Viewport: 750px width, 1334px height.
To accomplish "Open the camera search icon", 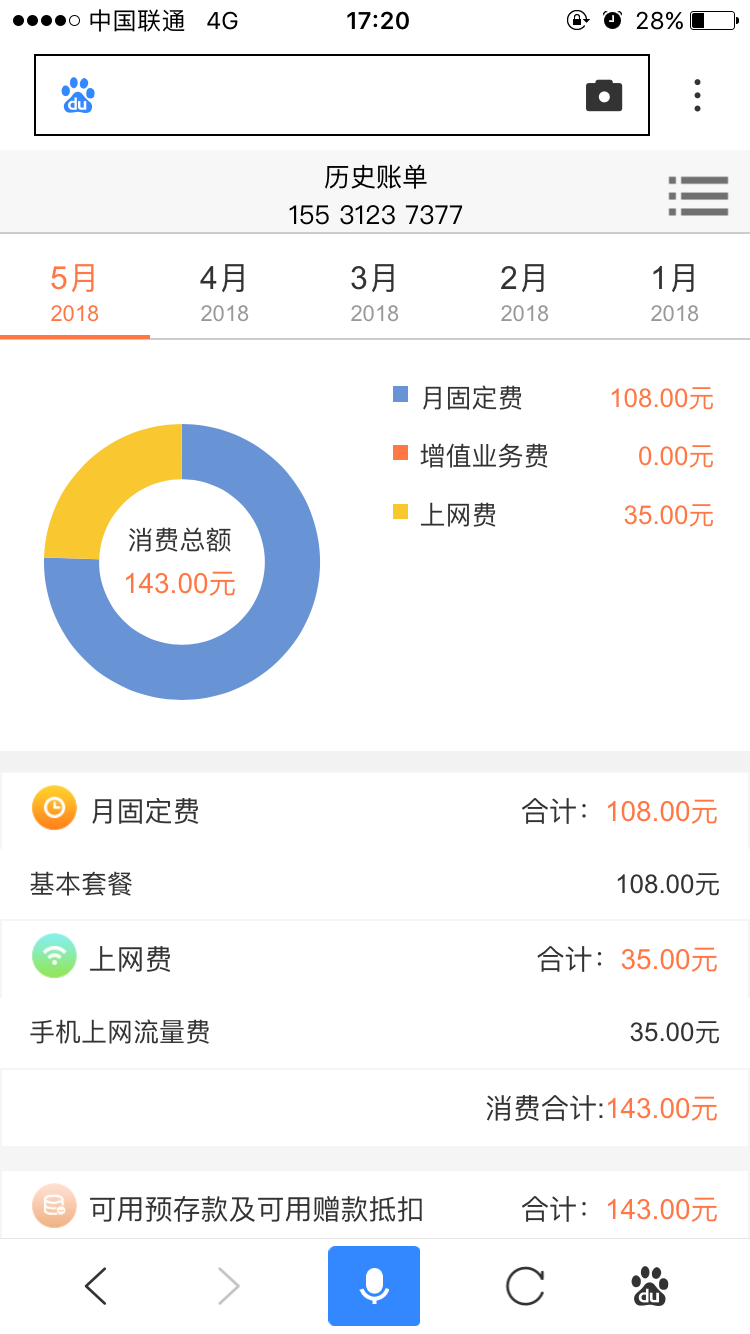I will click(x=602, y=94).
